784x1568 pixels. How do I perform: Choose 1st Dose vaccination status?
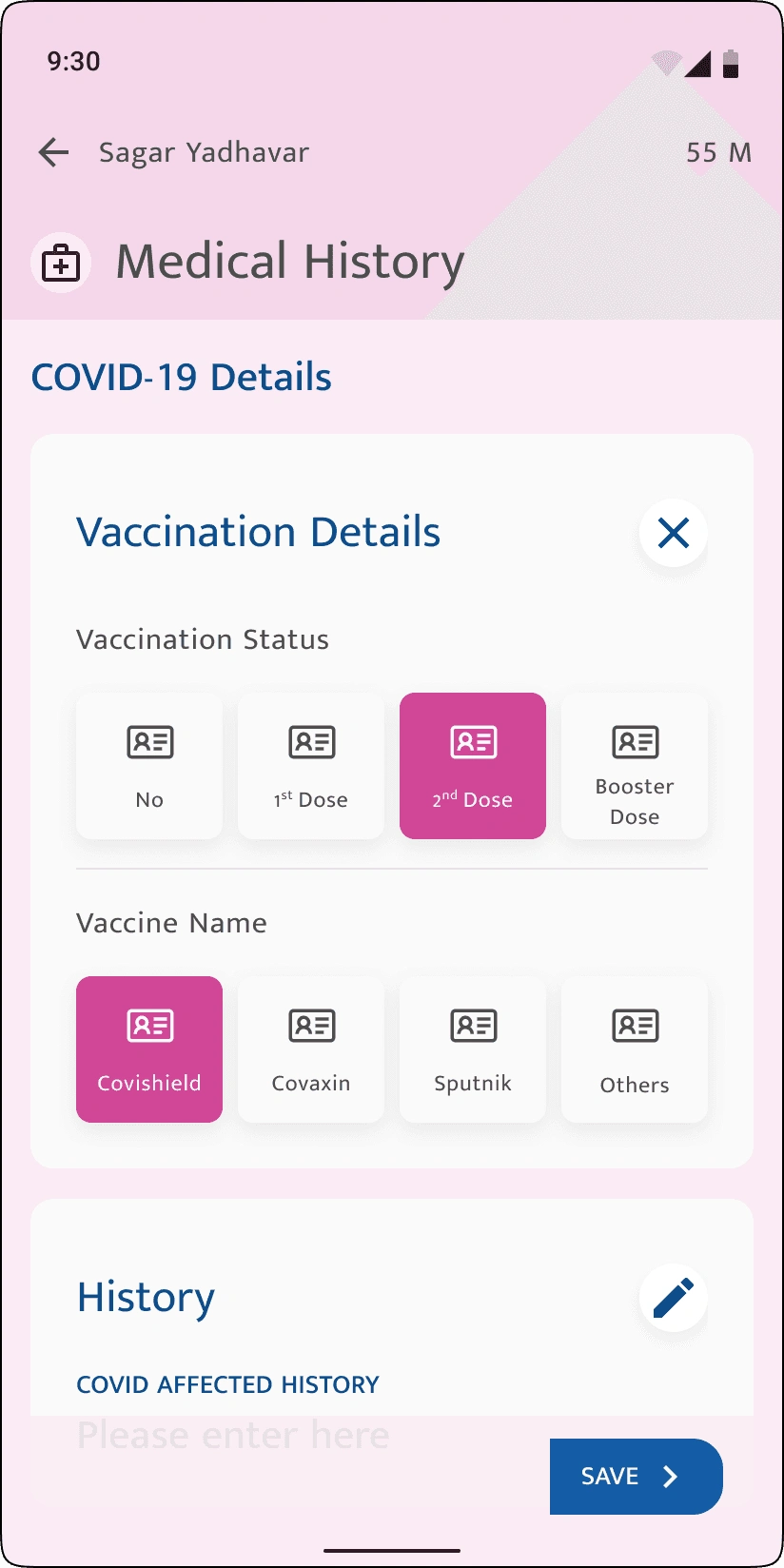click(x=311, y=766)
